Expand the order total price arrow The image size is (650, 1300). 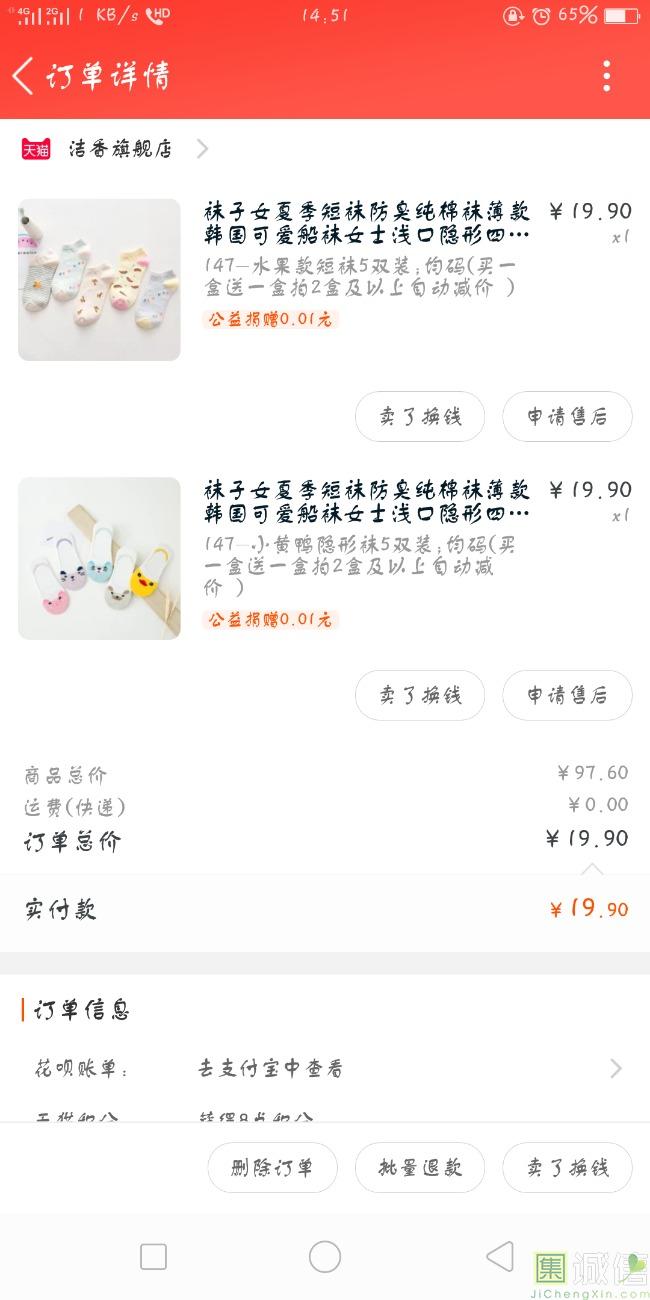(592, 866)
